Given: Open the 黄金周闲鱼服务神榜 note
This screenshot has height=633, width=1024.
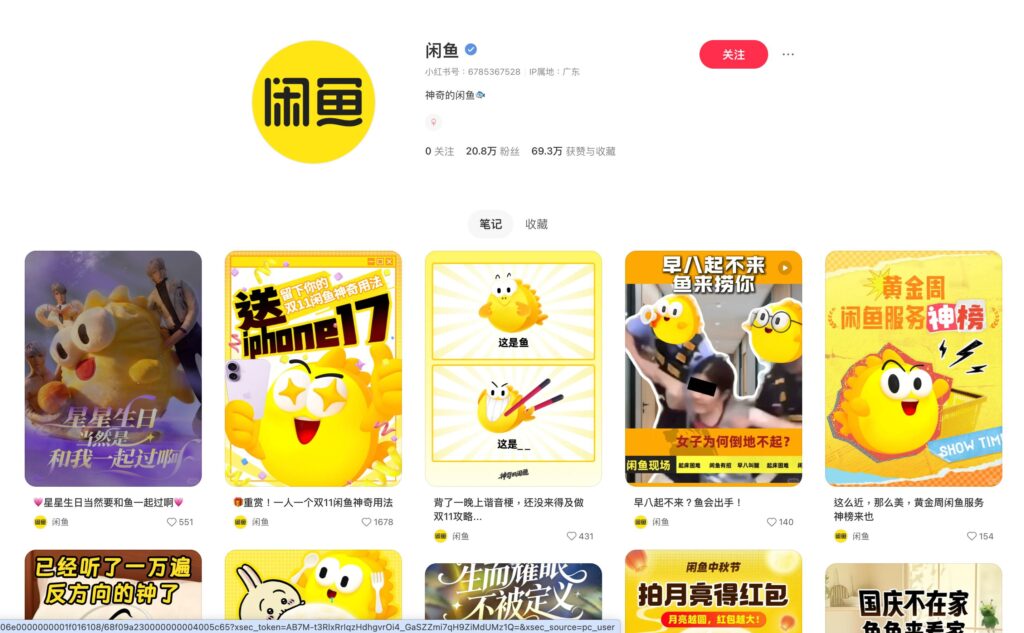Looking at the screenshot, I should pos(913,368).
